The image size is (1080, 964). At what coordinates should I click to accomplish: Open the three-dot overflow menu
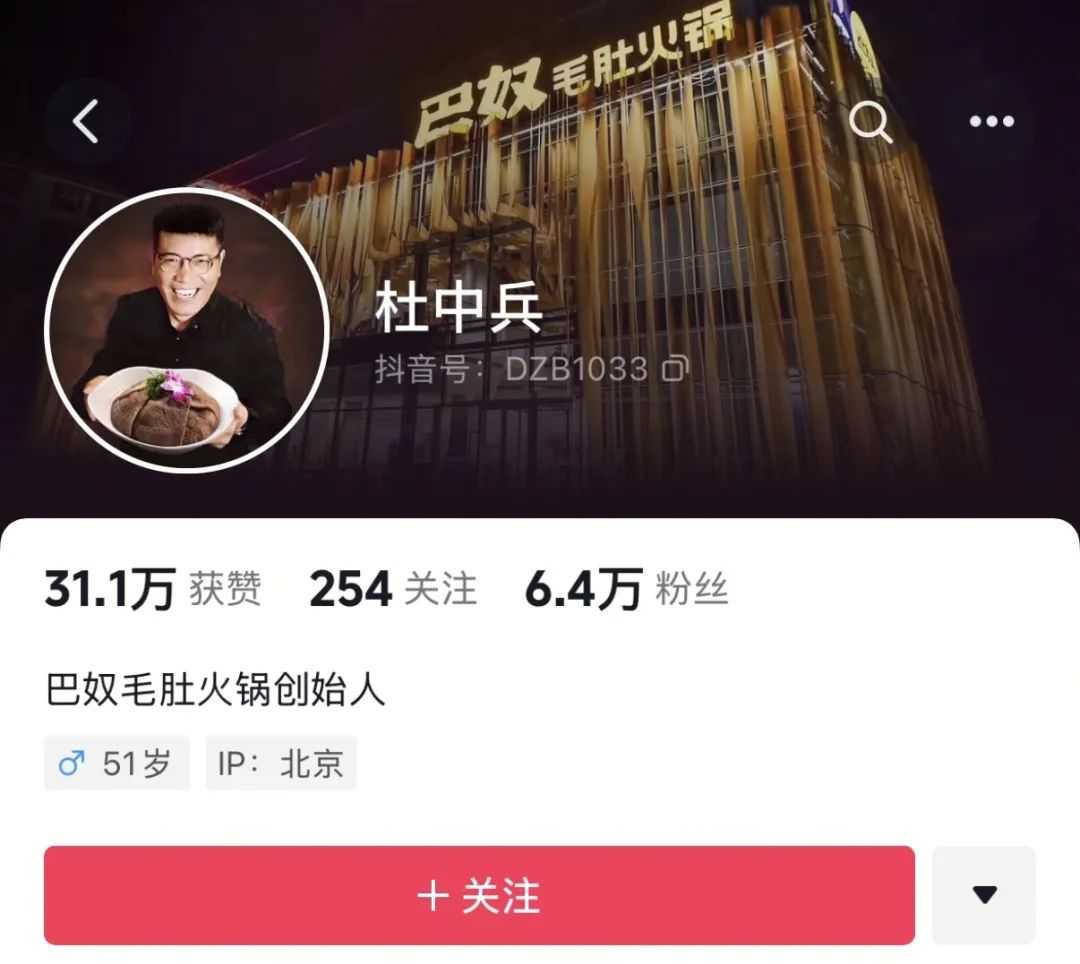(991, 122)
